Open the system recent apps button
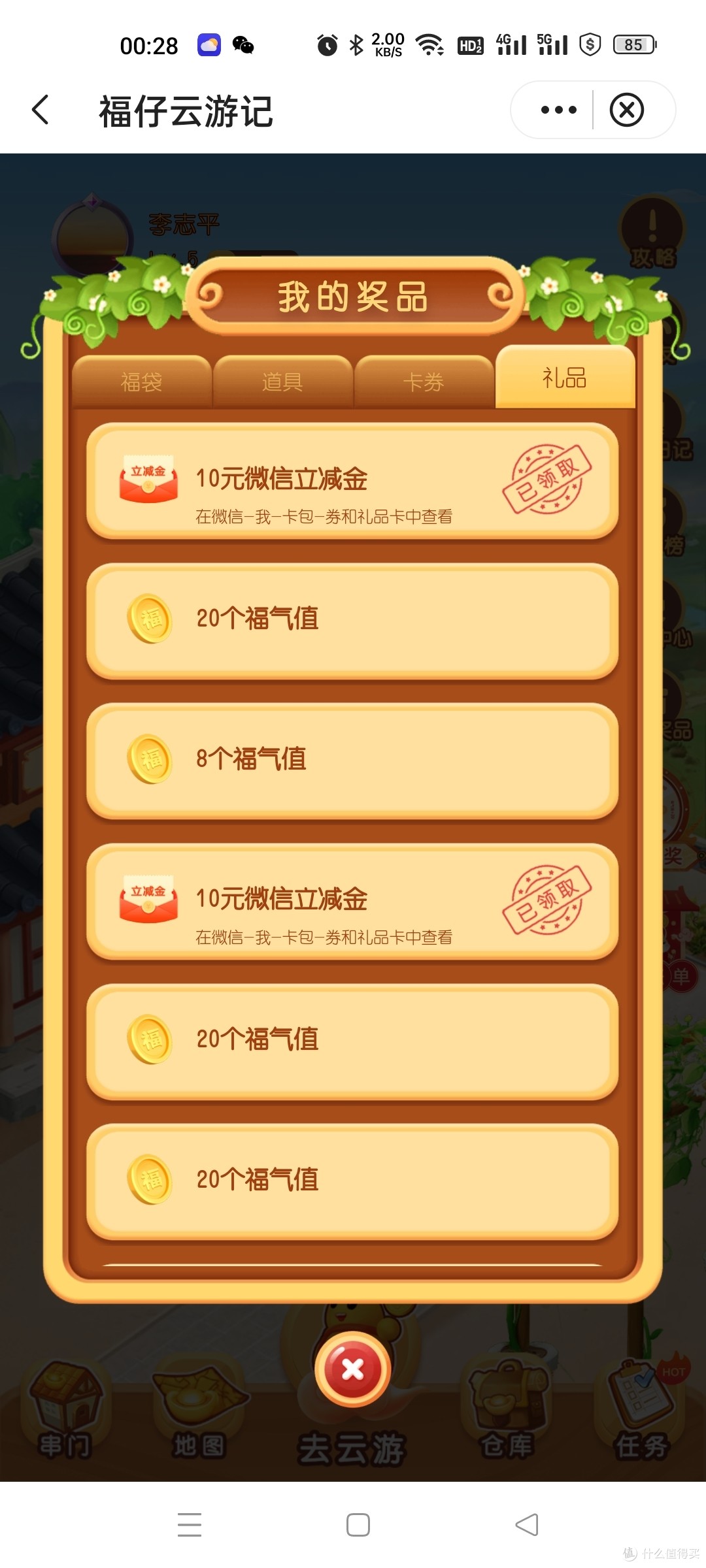Viewport: 706px width, 1568px height. (190, 1525)
